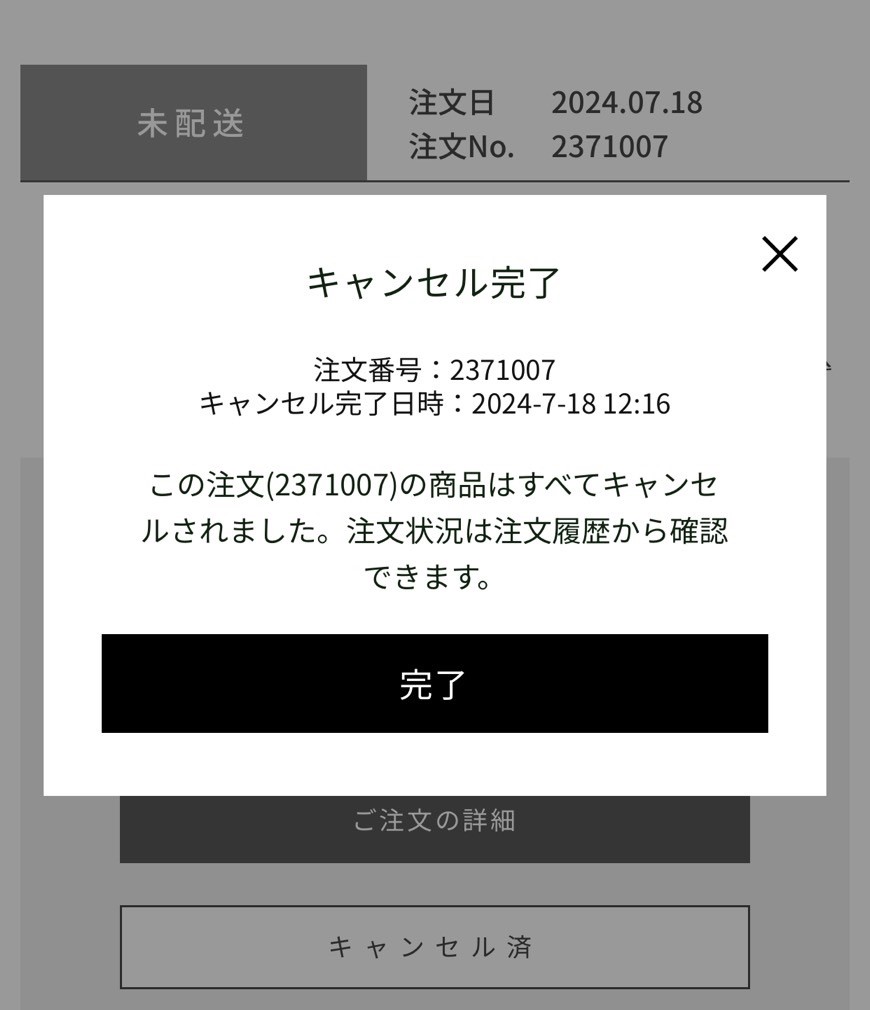Close the キャンセル完了 dialog with X
870x1010 pixels.
click(x=779, y=254)
